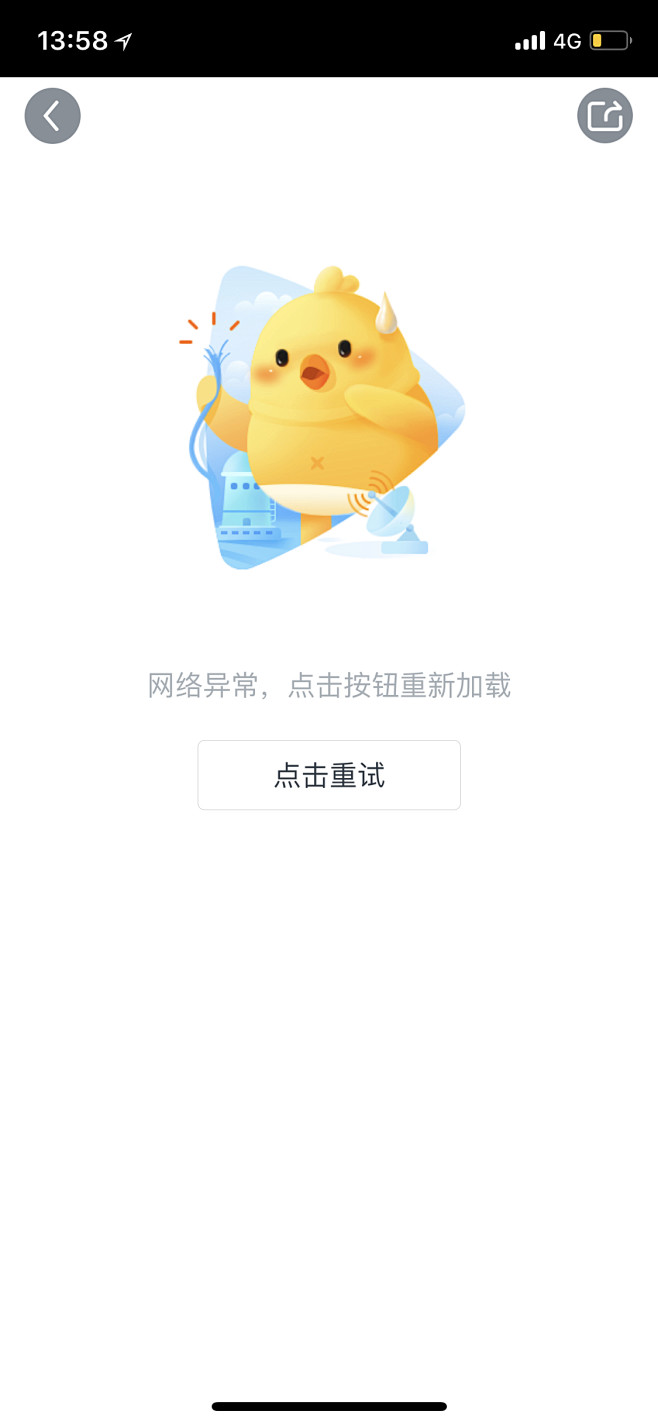Screen dimensions: 658x1425
Task: Open the share icon
Action: 605,116
